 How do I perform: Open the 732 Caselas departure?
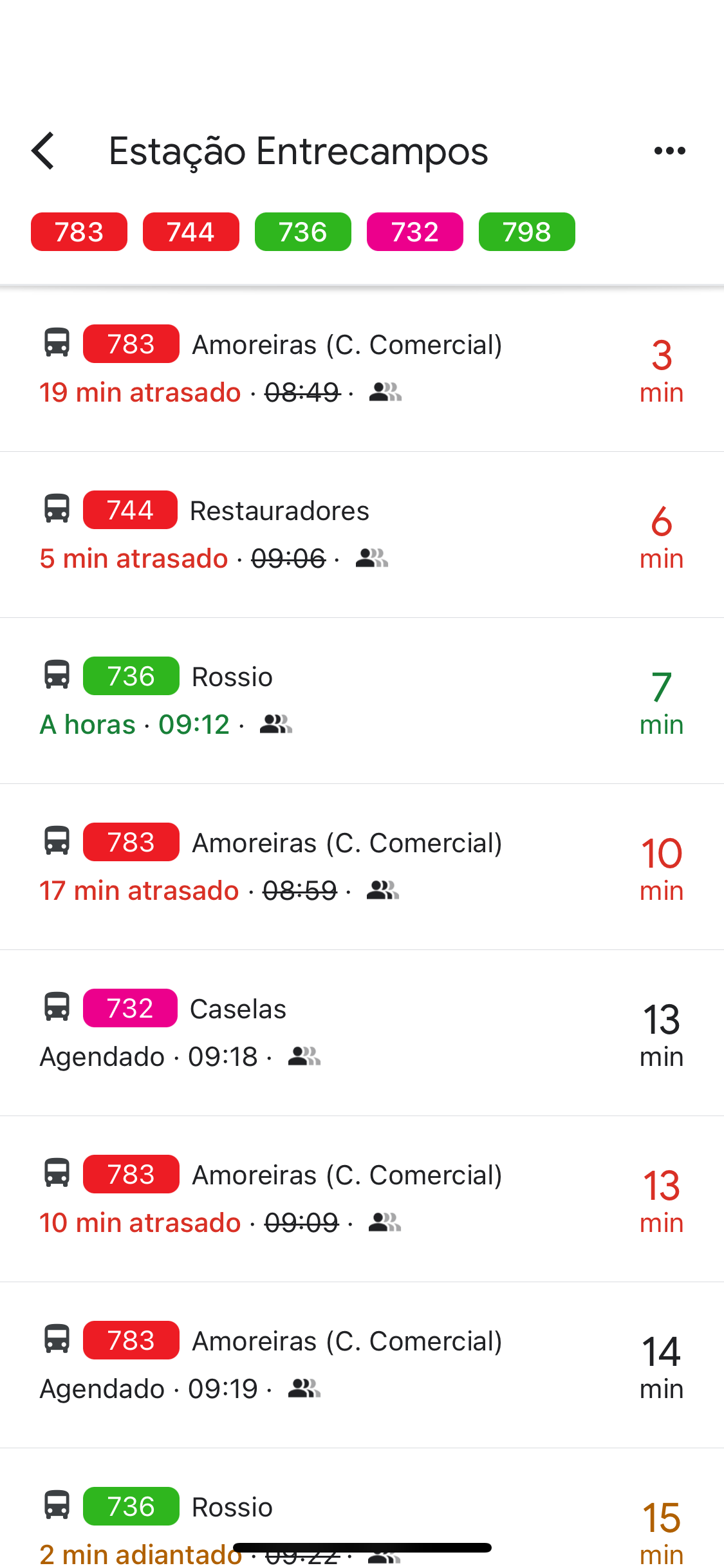coord(362,1033)
